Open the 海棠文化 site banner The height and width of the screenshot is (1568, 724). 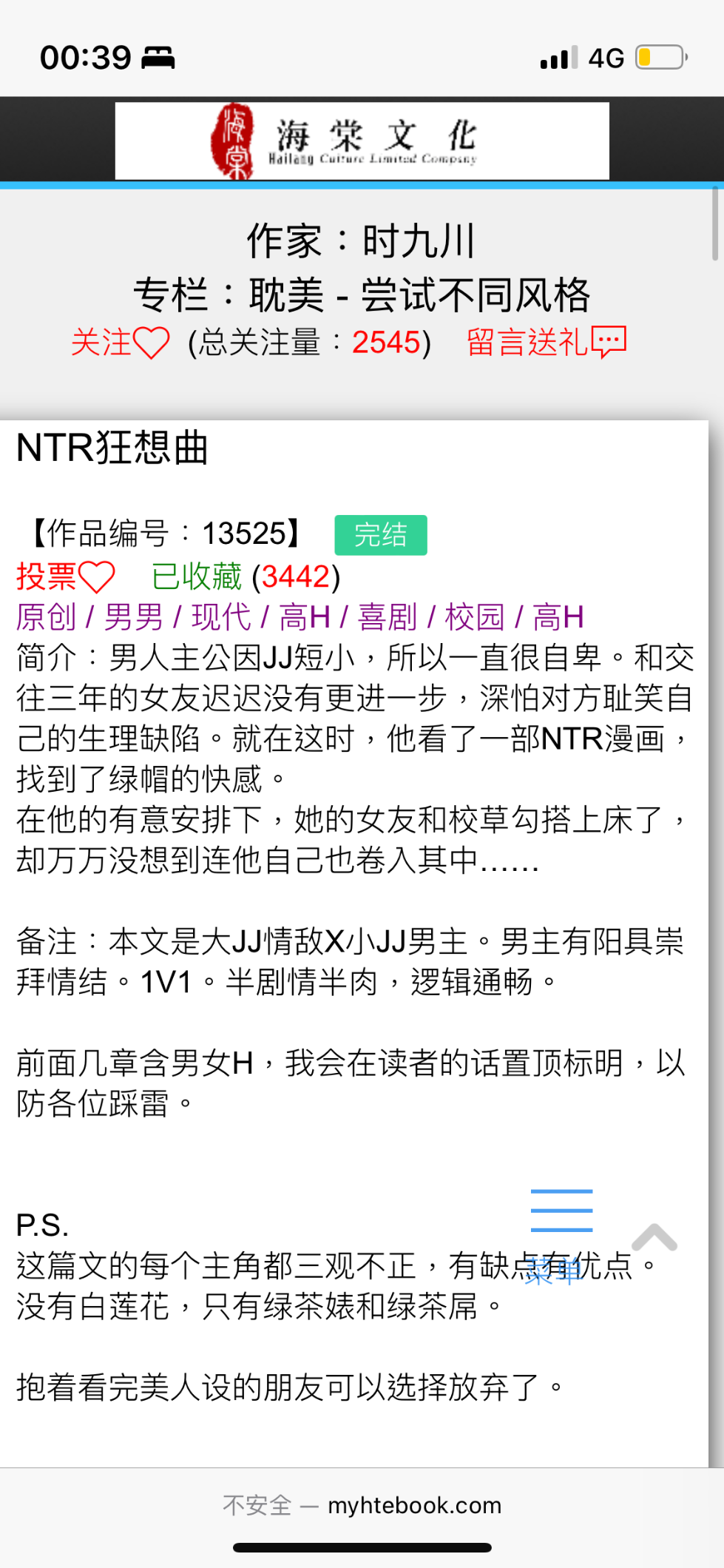[x=362, y=141]
